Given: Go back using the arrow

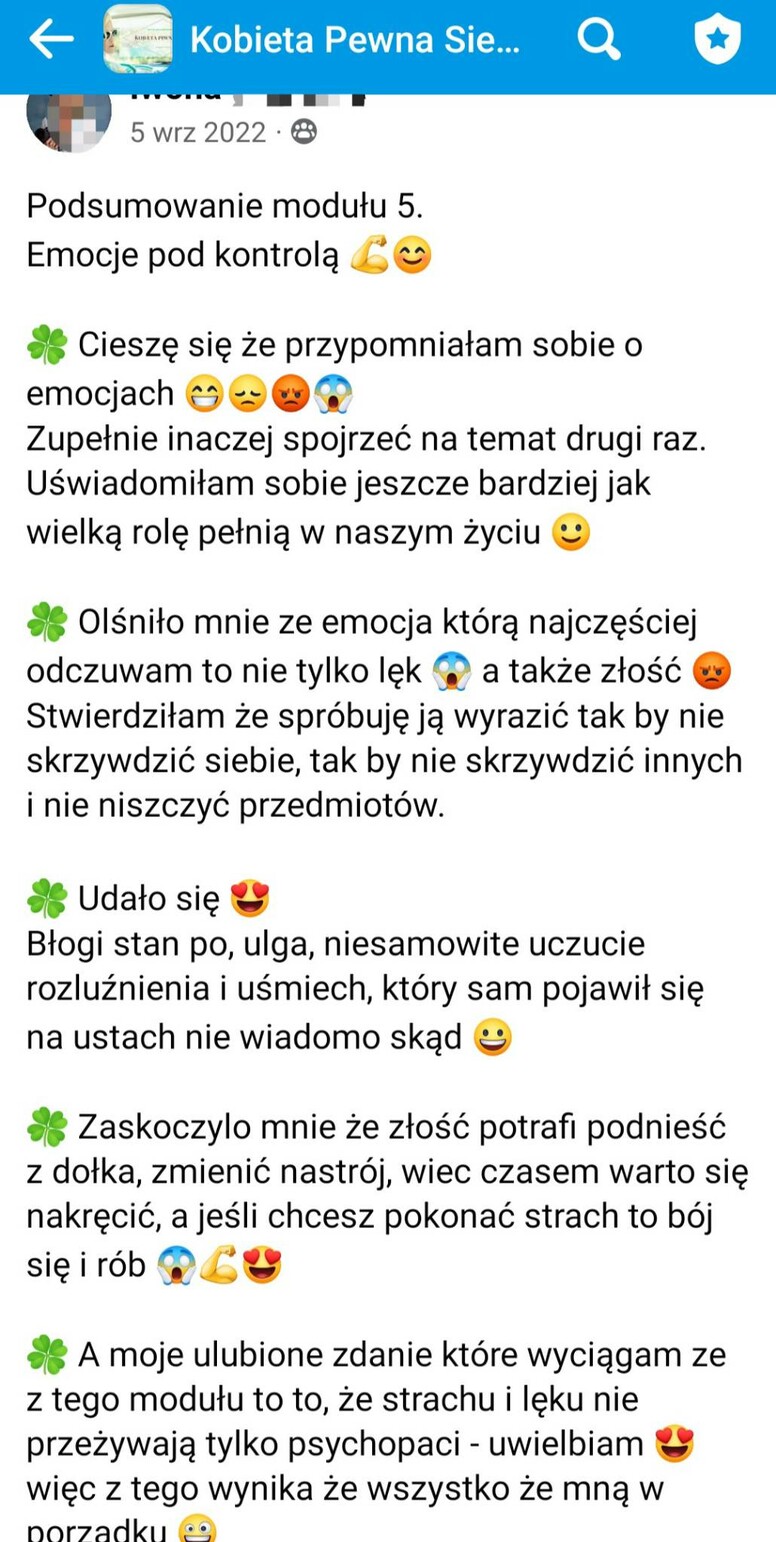Looking at the screenshot, I should (x=51, y=40).
